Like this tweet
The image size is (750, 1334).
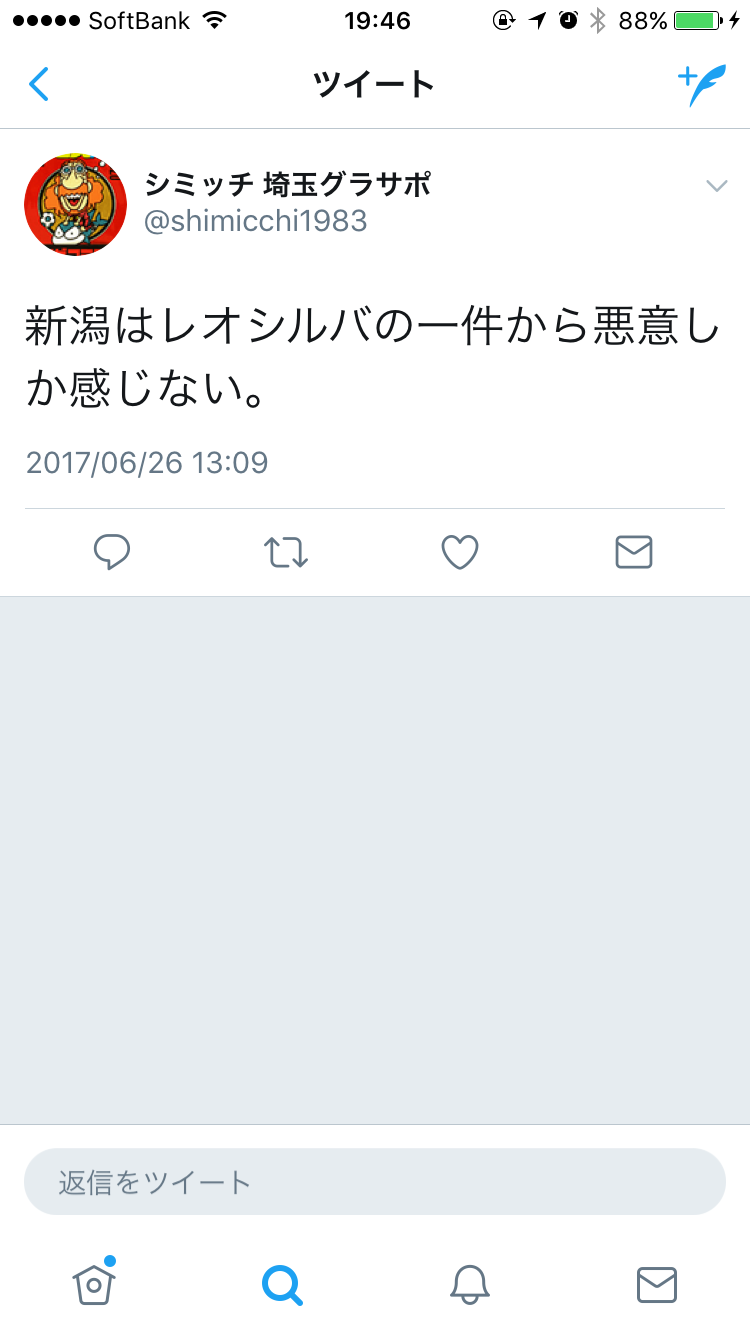(x=460, y=552)
